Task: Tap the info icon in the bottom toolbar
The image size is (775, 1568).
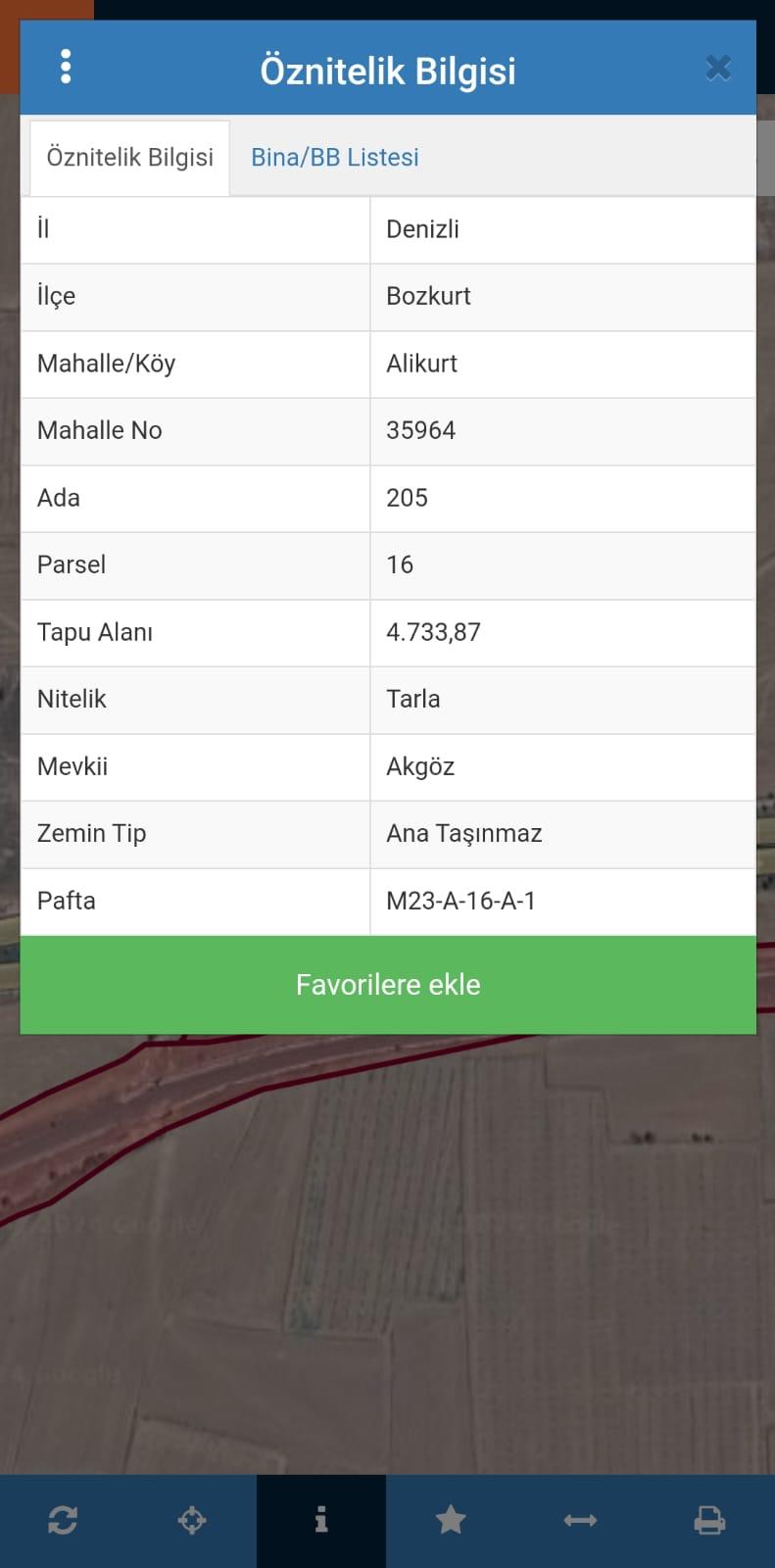Action: (321, 1520)
